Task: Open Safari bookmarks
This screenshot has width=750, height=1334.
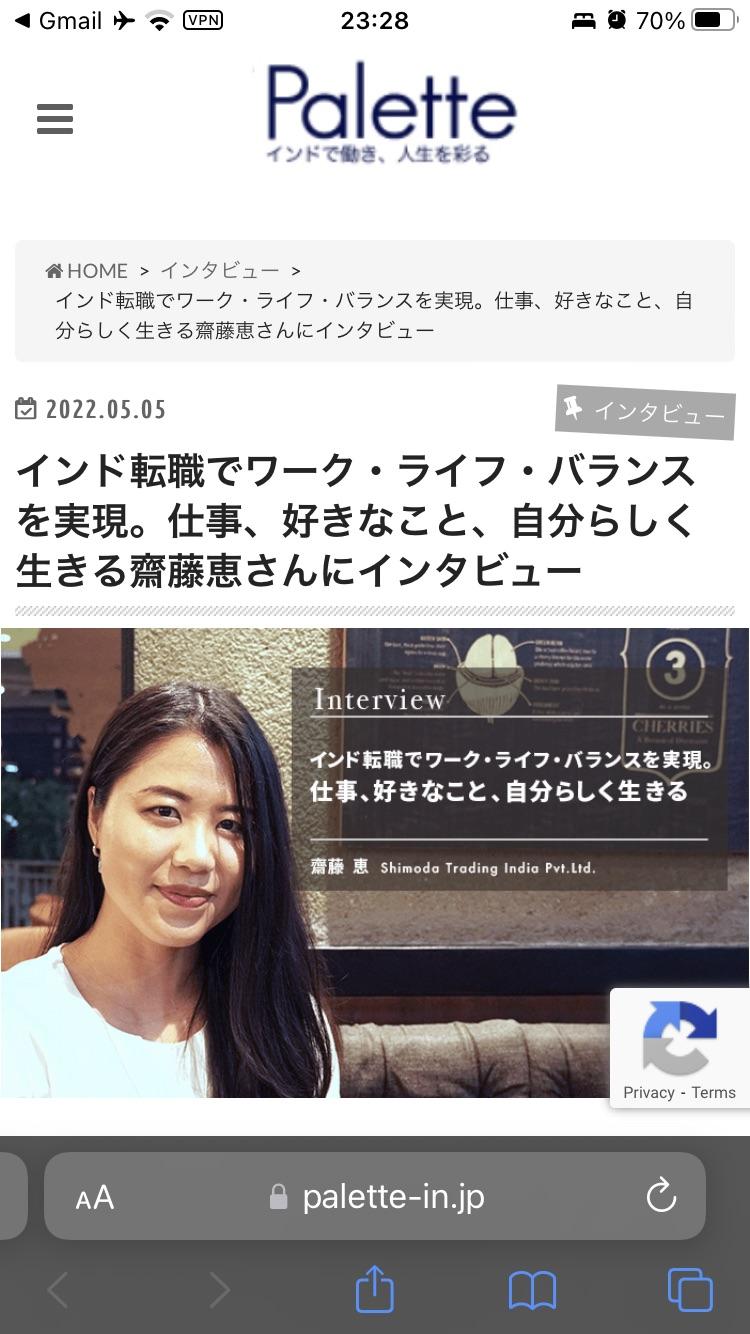Action: 532,1290
